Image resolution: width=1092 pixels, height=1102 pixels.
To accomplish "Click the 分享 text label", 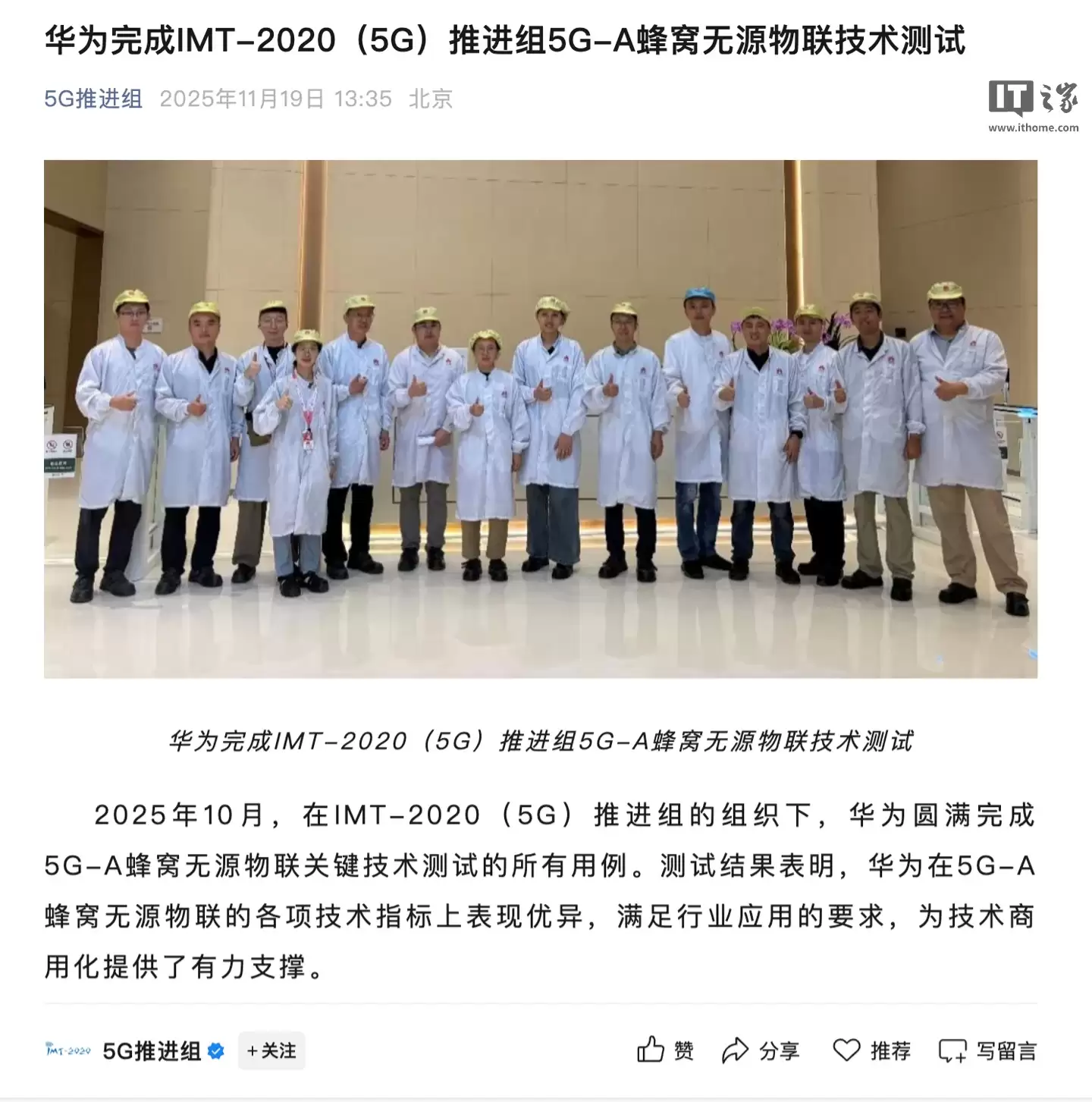I will point(780,1050).
